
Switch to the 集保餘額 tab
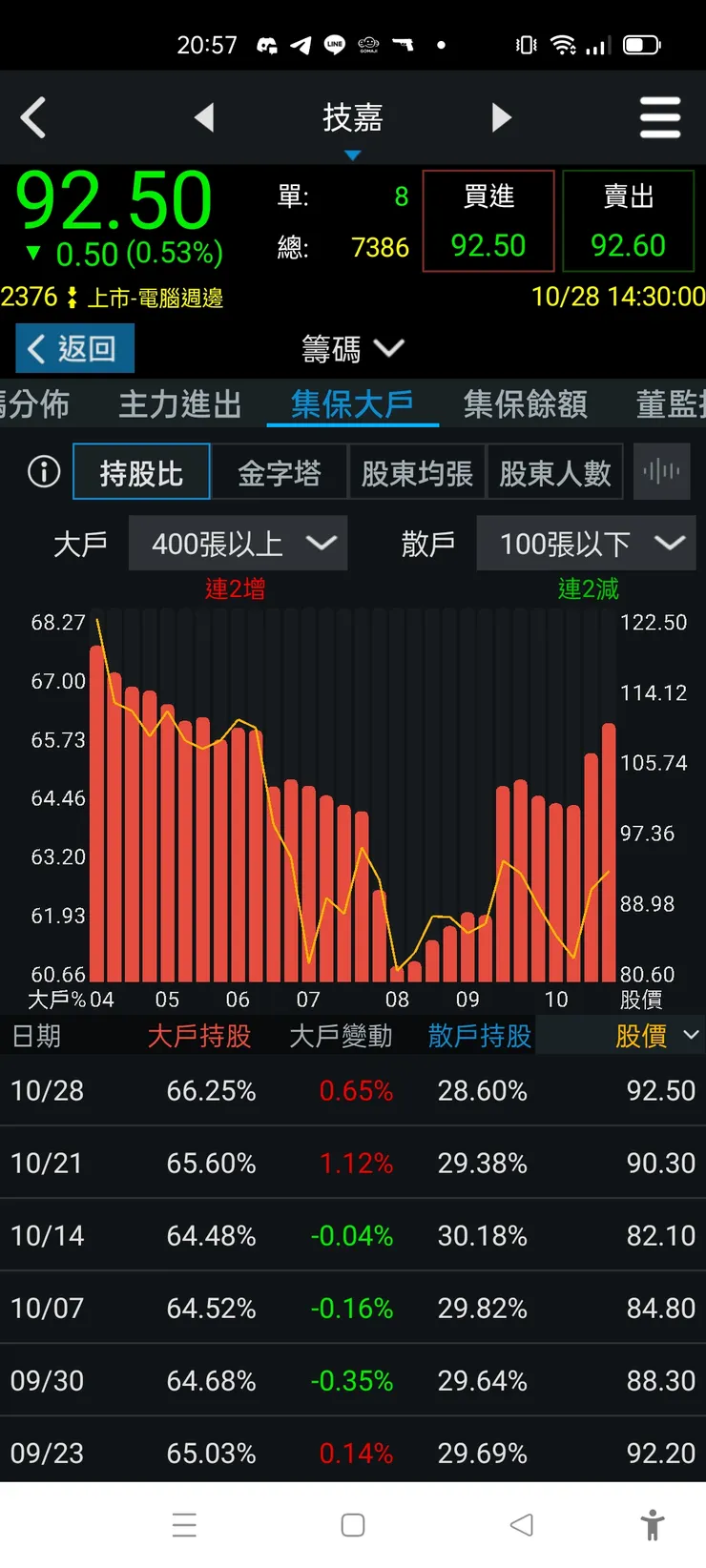[x=524, y=403]
